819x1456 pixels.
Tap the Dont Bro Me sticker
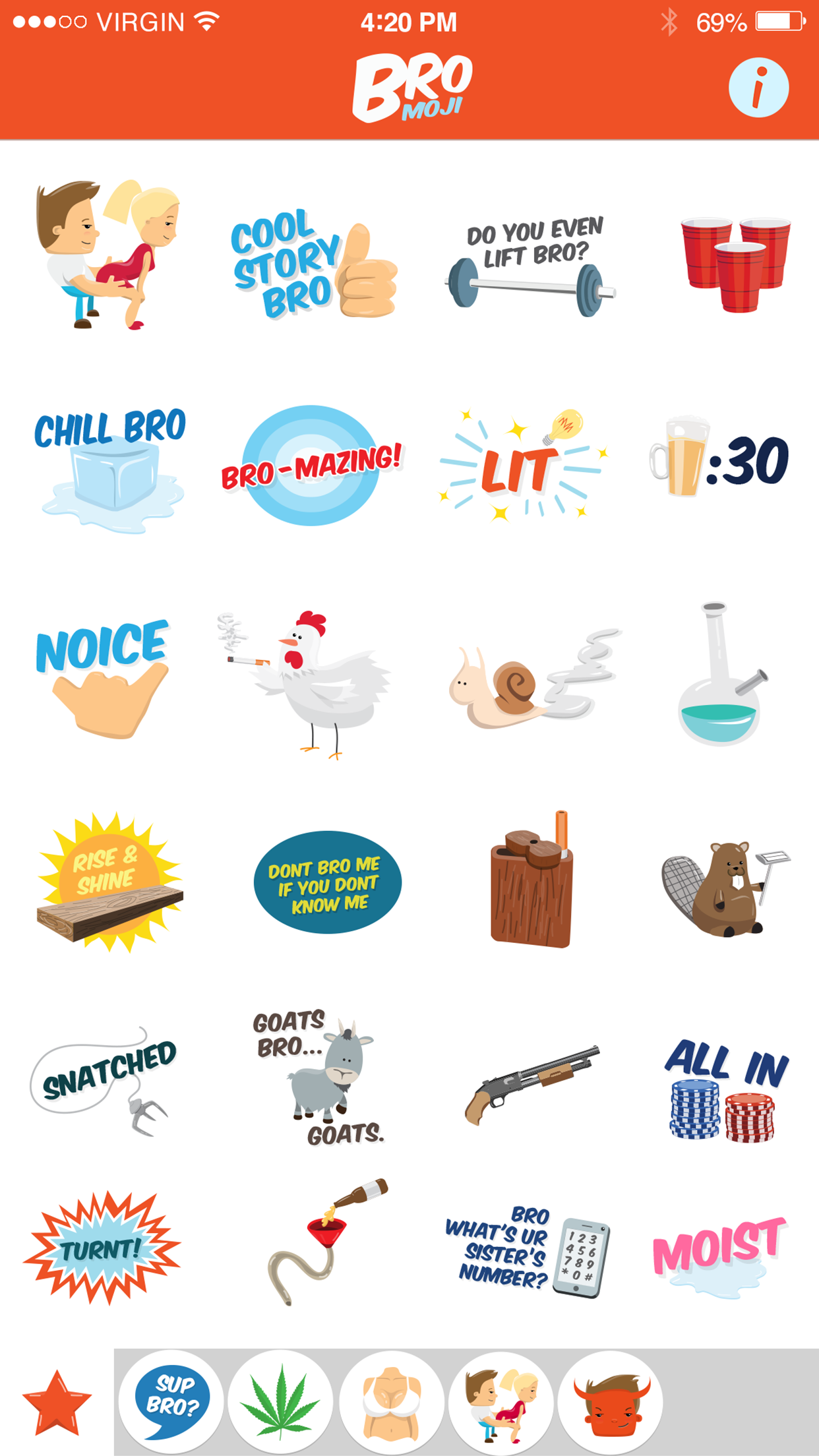coord(327,882)
